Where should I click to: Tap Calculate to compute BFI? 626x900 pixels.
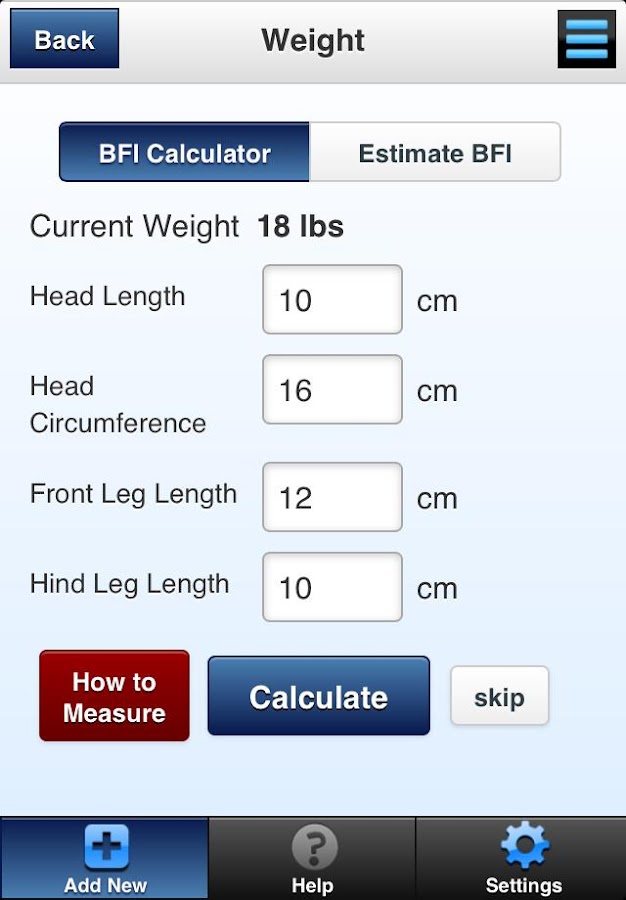tap(318, 696)
